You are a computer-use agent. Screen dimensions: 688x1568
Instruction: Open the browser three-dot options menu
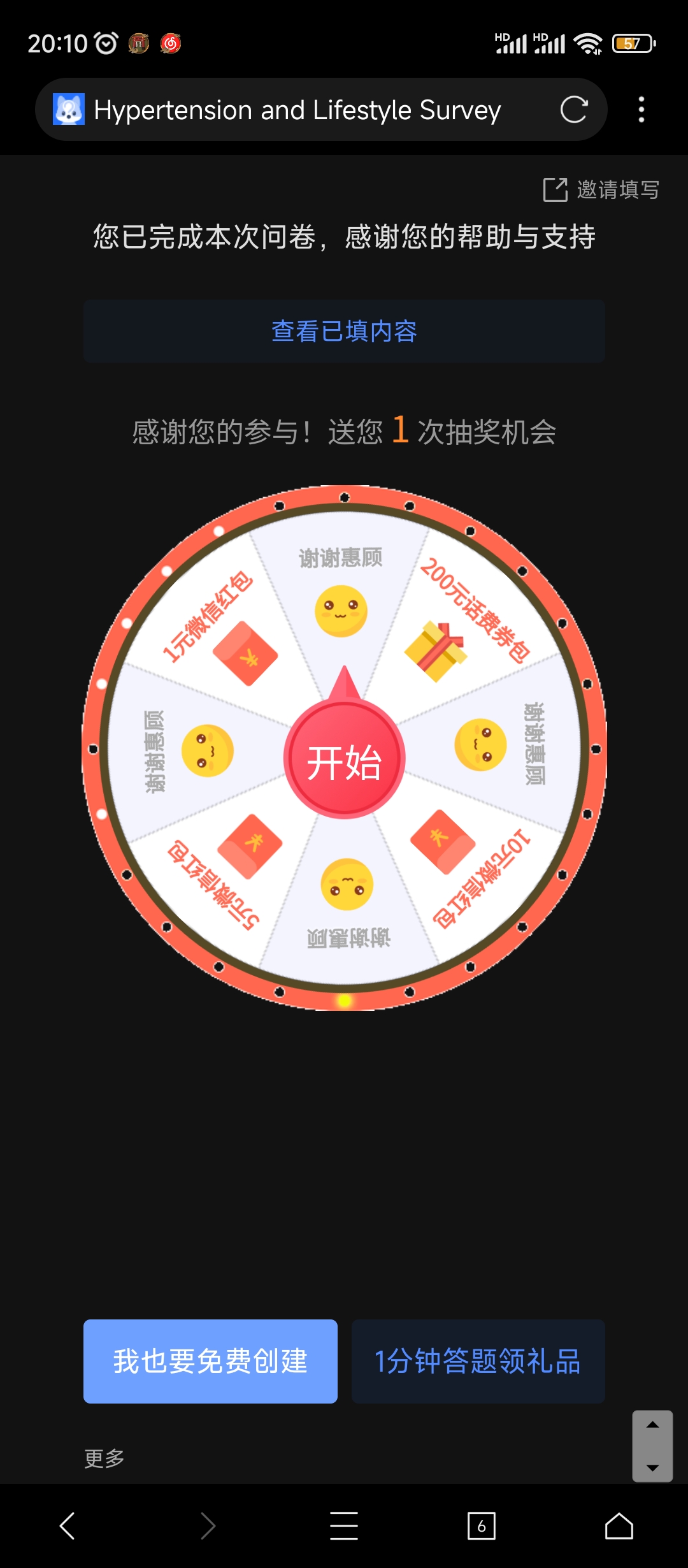pos(641,110)
